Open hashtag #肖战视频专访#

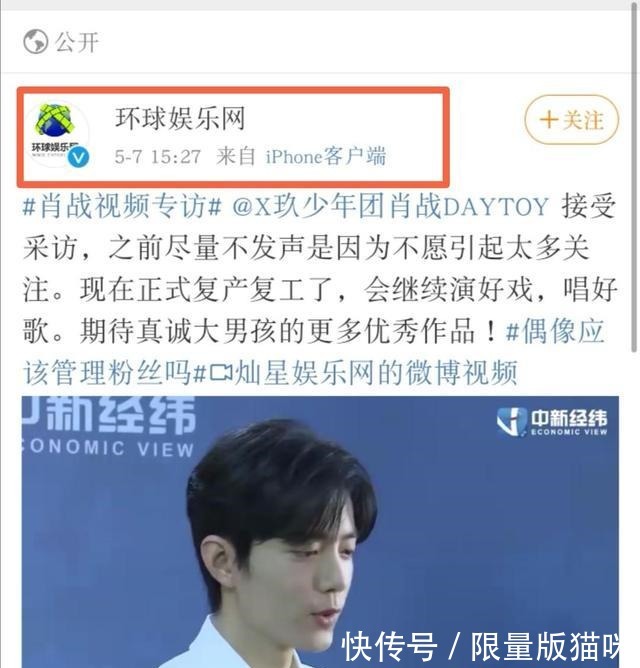pyautogui.click(x=120, y=207)
